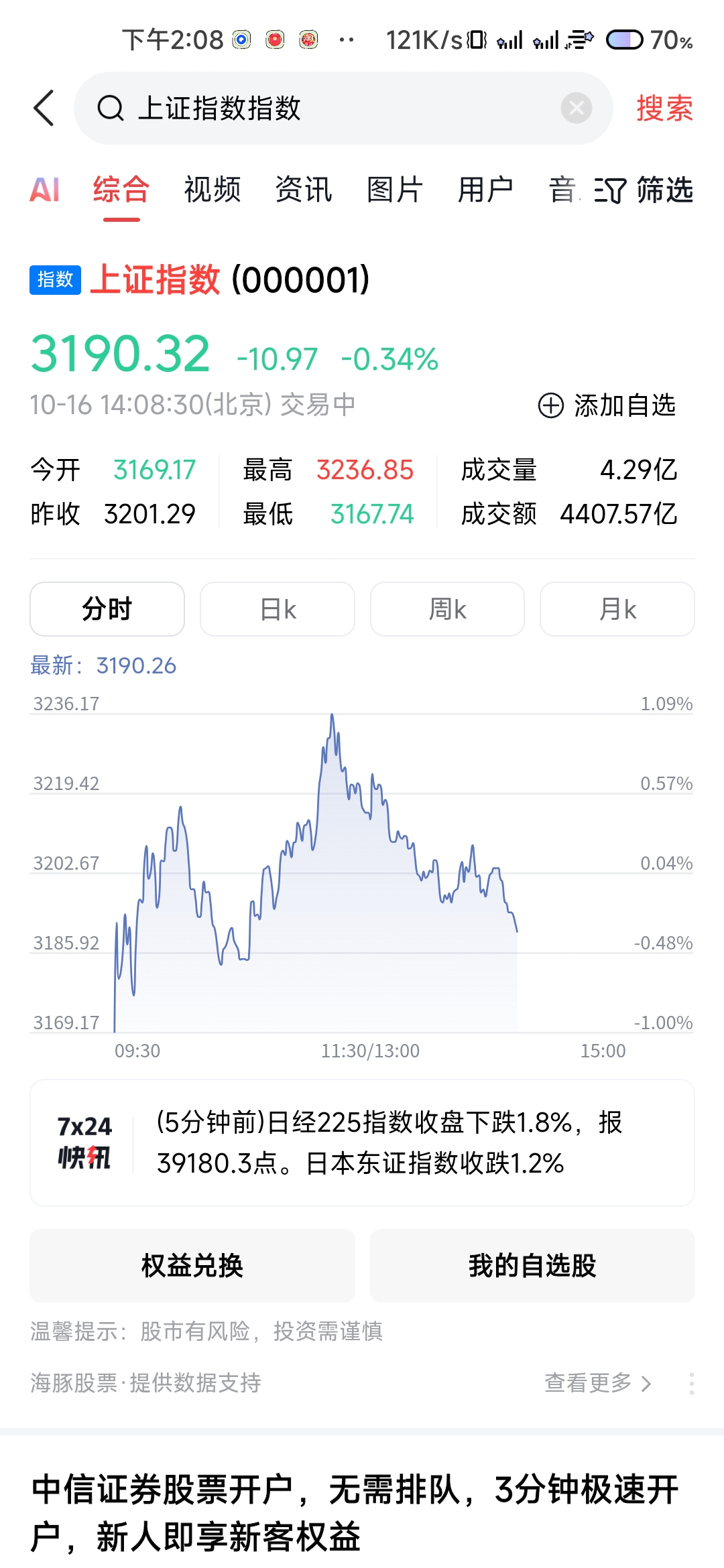Tap the 指数 index label badge

click(x=56, y=280)
